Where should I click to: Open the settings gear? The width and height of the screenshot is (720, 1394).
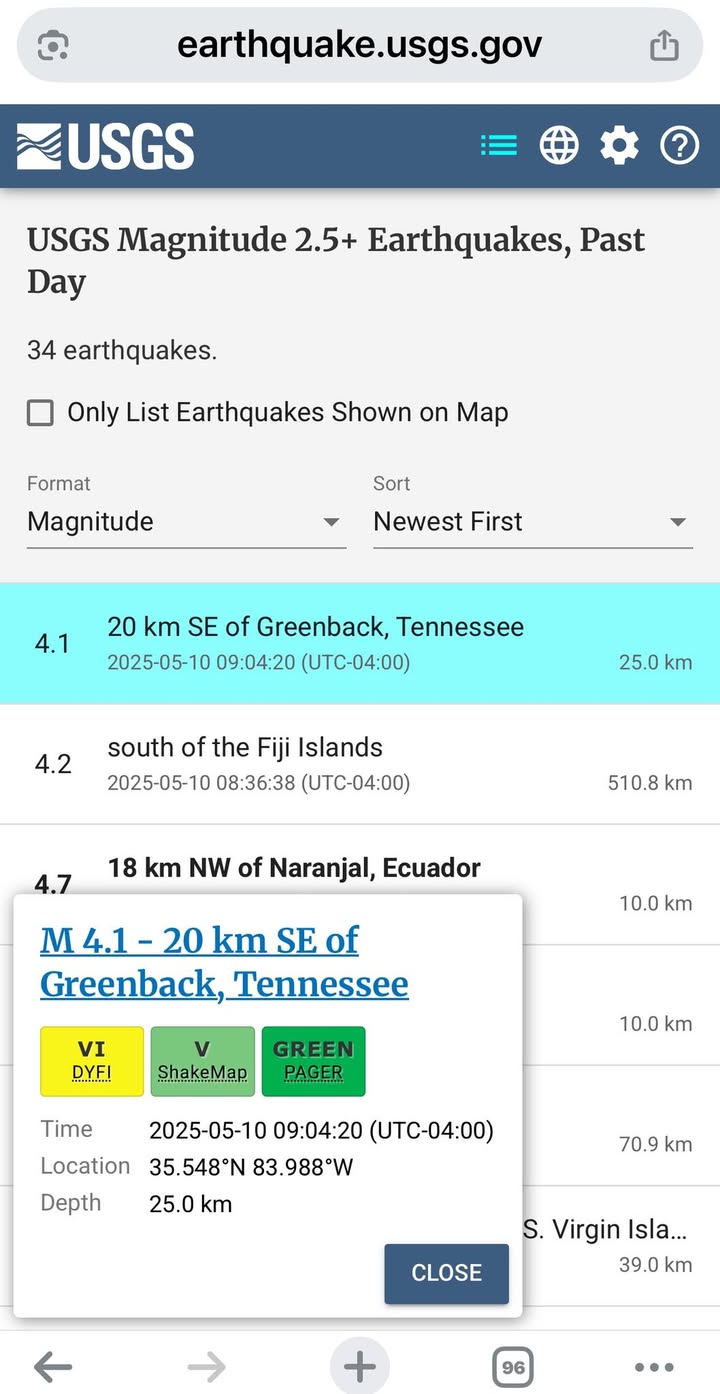pyautogui.click(x=619, y=146)
